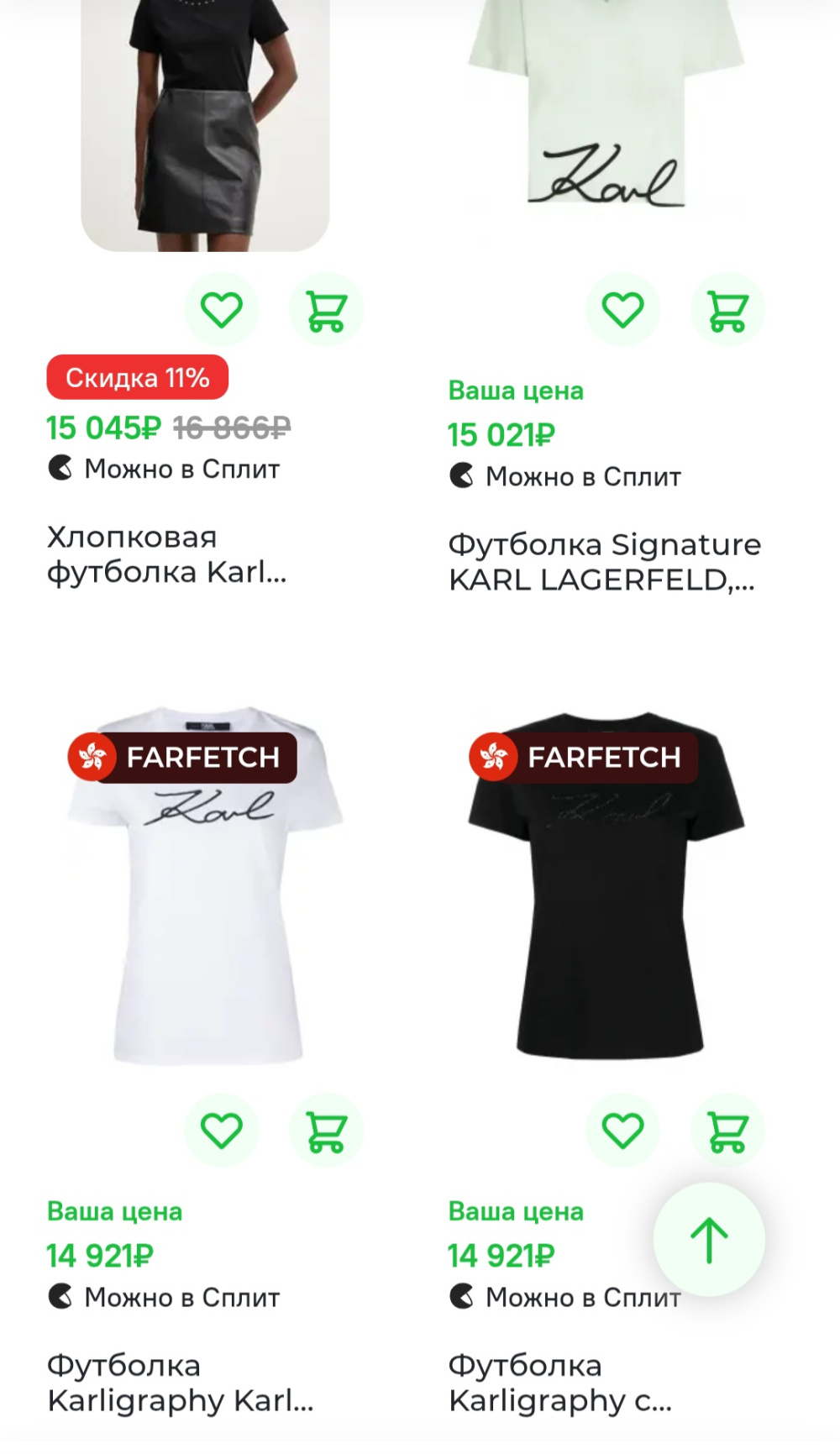This screenshot has height=1454, width=840.
Task: Open the 'Хлопковая футболка Karl...' product title
Action: [166, 556]
